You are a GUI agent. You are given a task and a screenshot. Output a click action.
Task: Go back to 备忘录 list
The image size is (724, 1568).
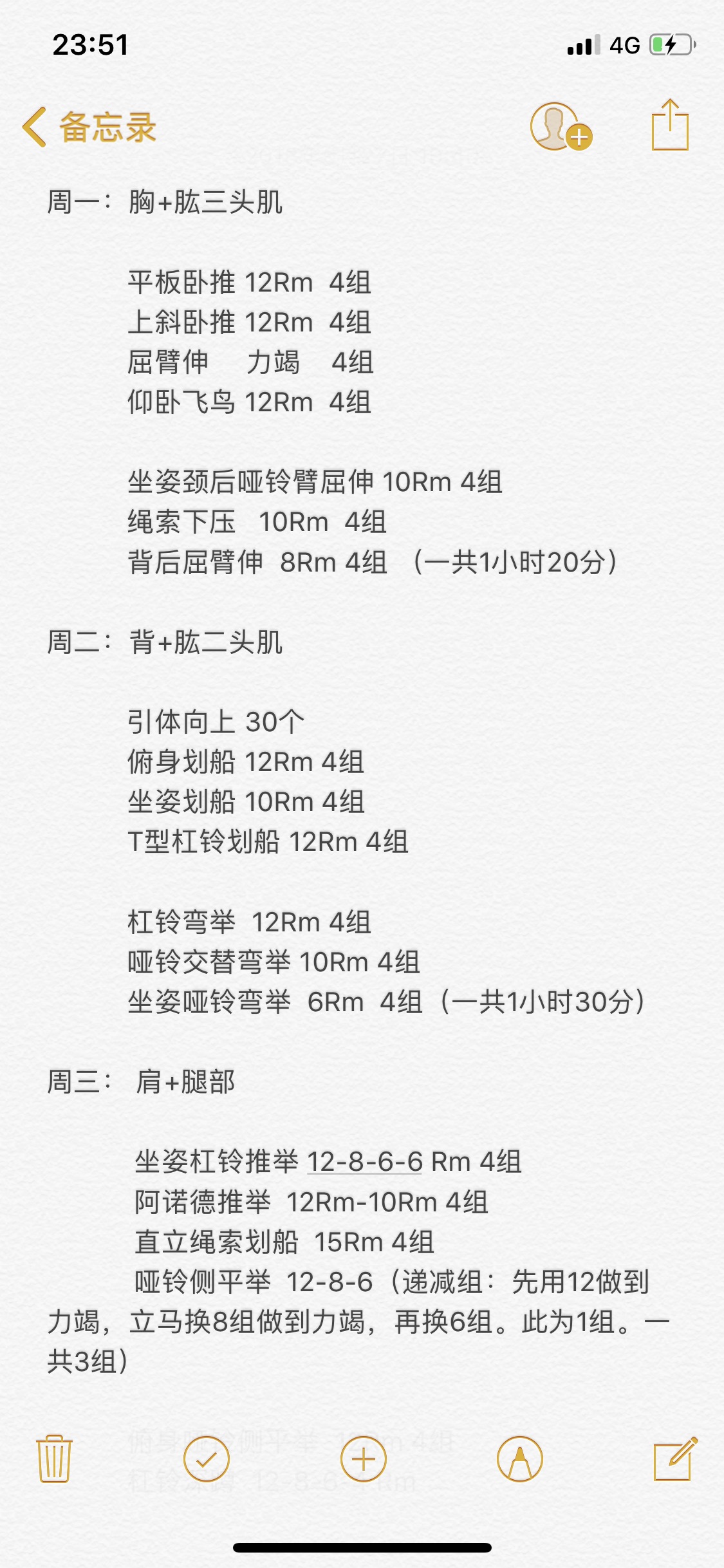tap(89, 127)
